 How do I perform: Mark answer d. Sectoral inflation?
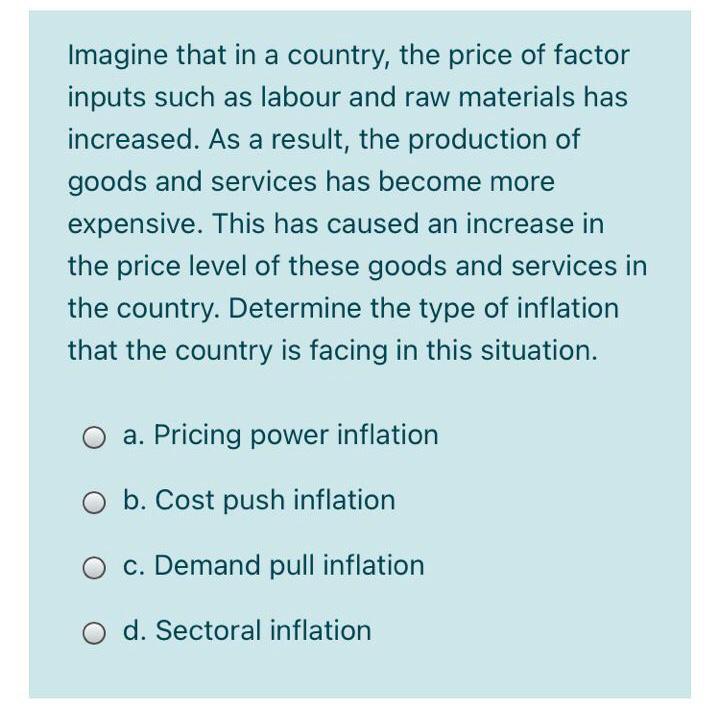95,632
